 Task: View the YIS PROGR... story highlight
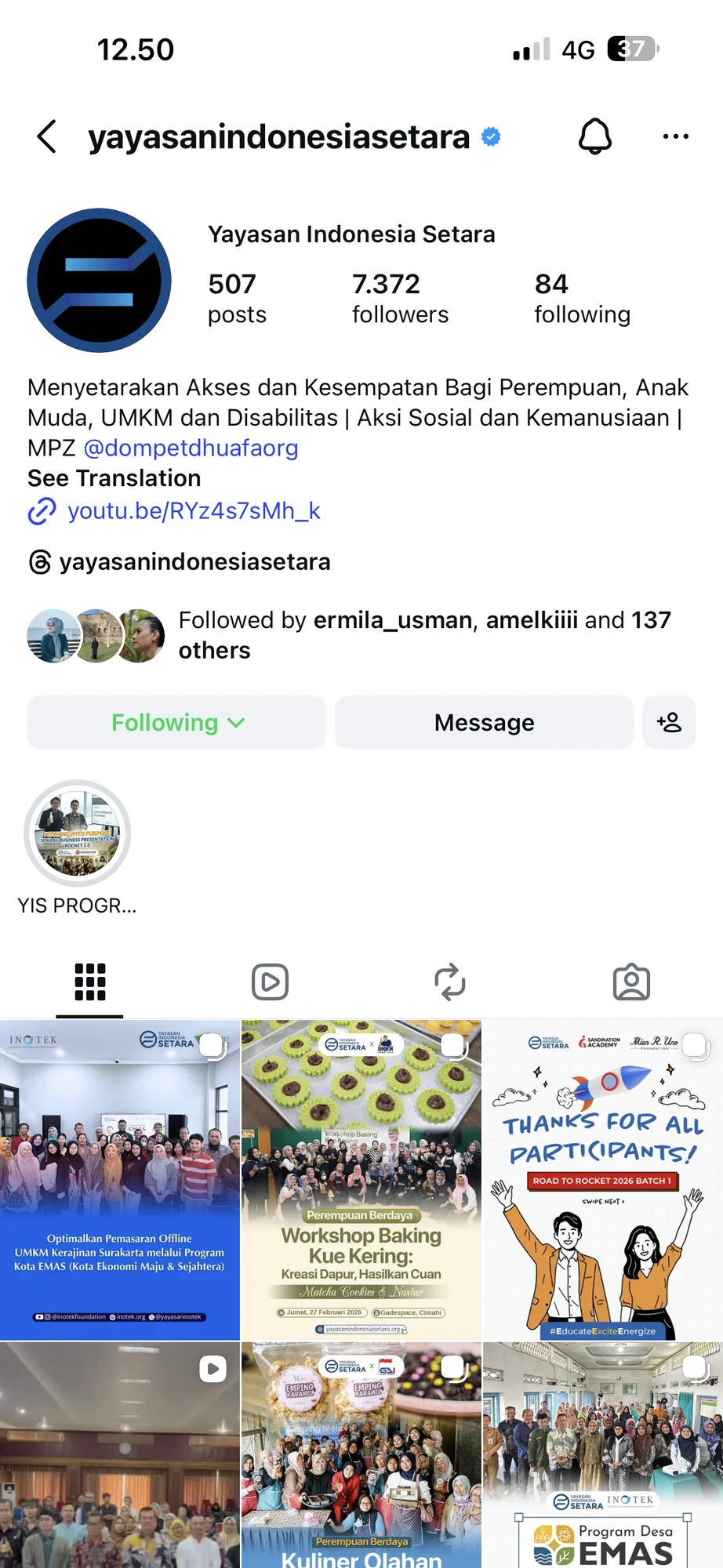(x=78, y=833)
